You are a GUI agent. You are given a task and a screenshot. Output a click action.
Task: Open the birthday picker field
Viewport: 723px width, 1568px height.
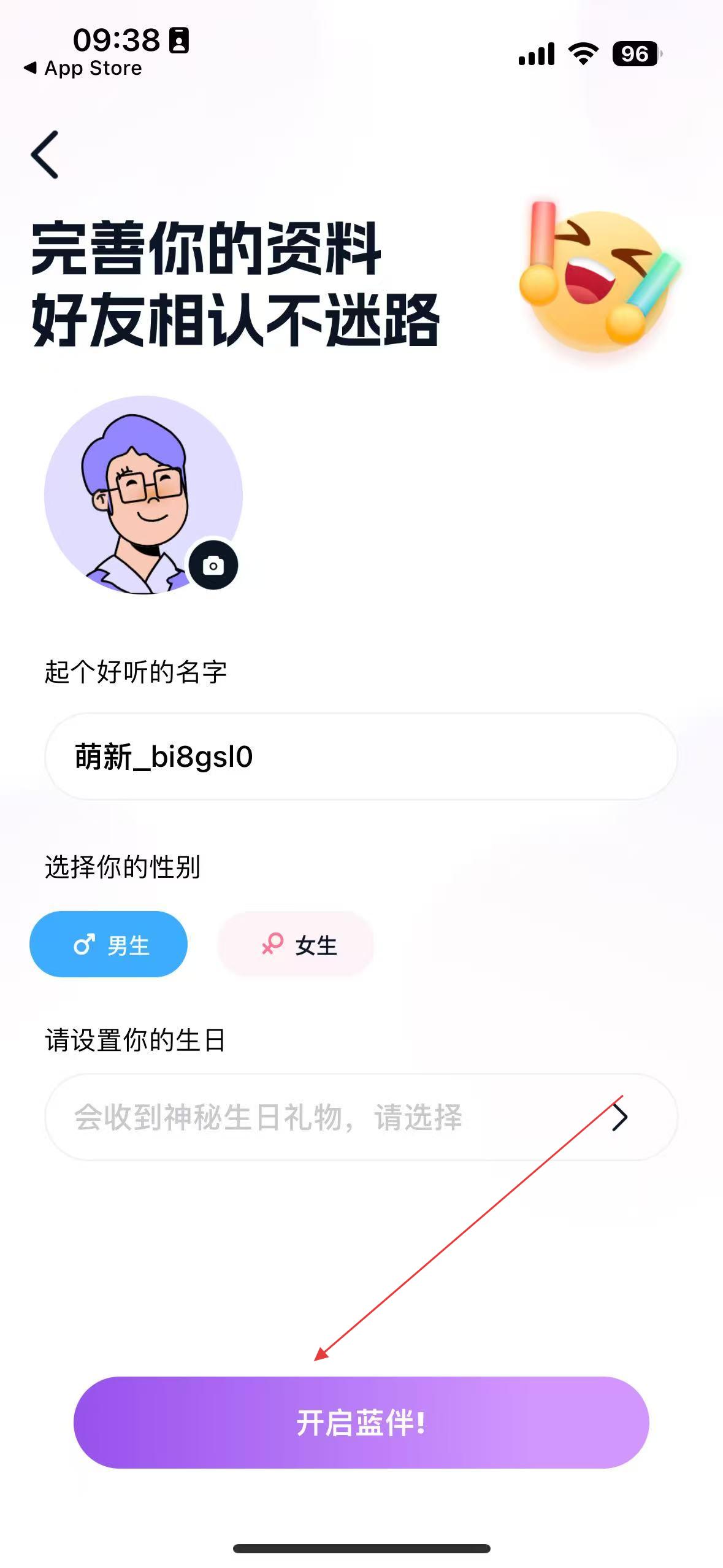[361, 1116]
